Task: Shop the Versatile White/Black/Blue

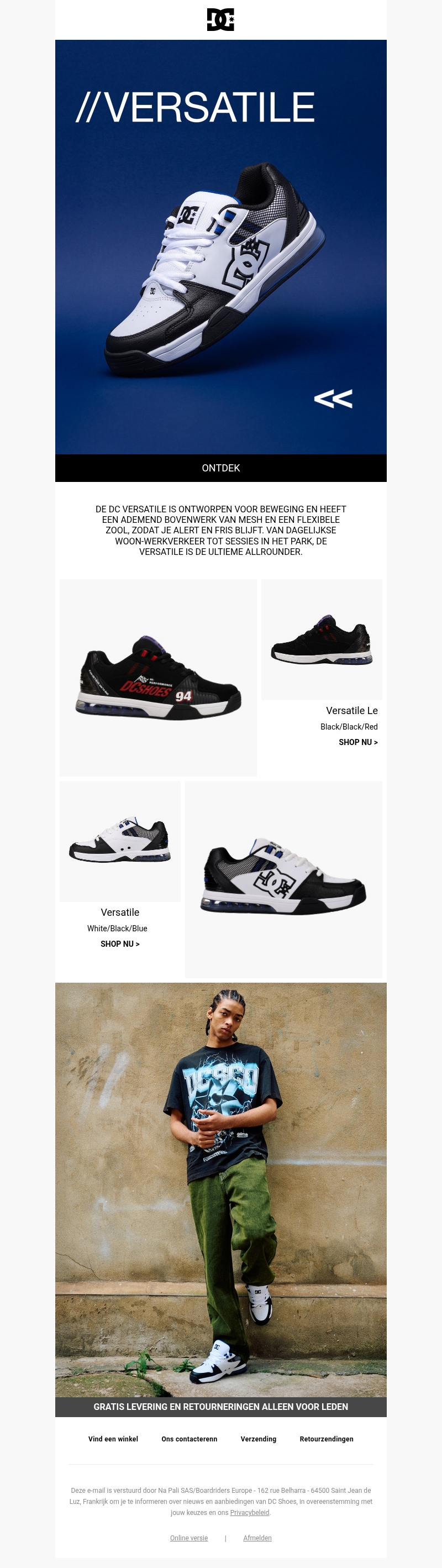Action: 120,943
